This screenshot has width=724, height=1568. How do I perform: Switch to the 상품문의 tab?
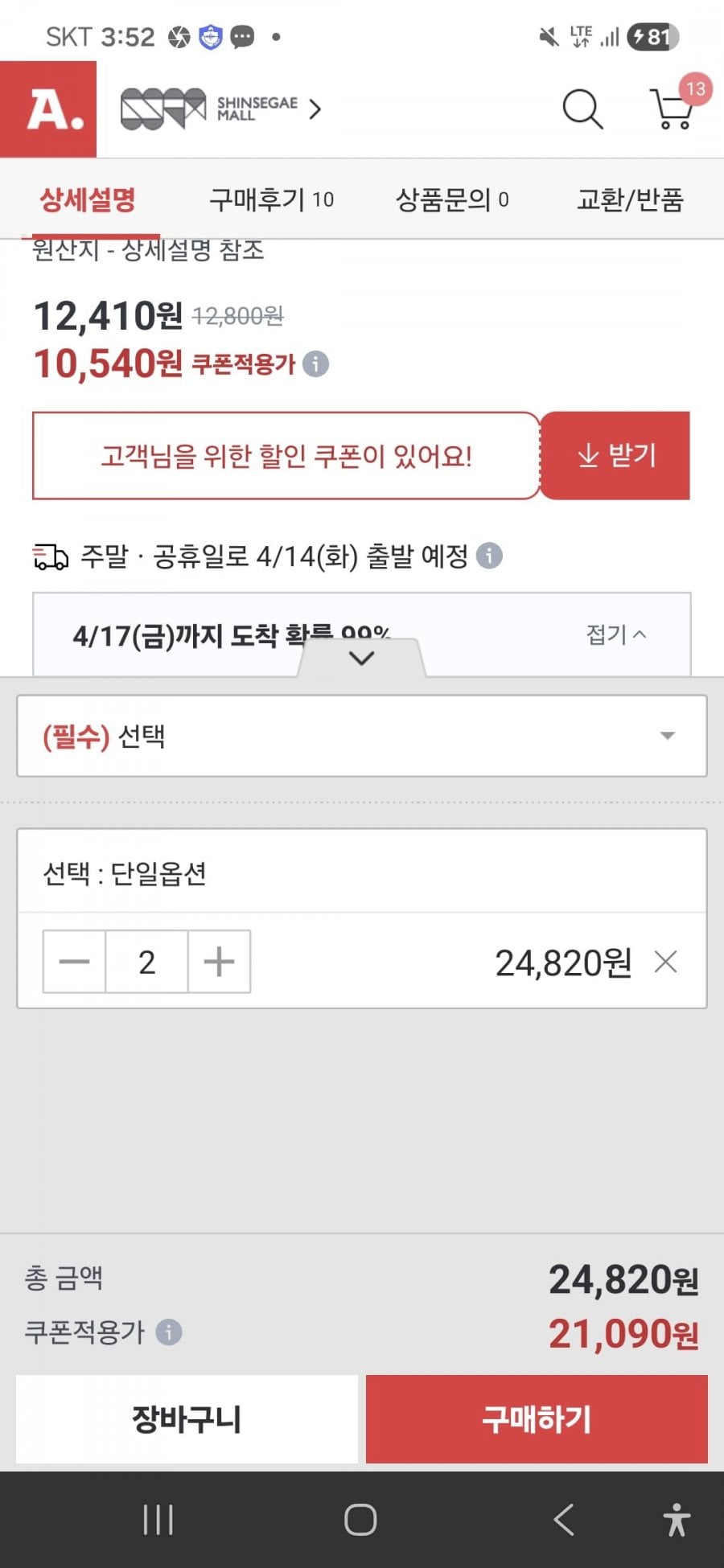(451, 199)
